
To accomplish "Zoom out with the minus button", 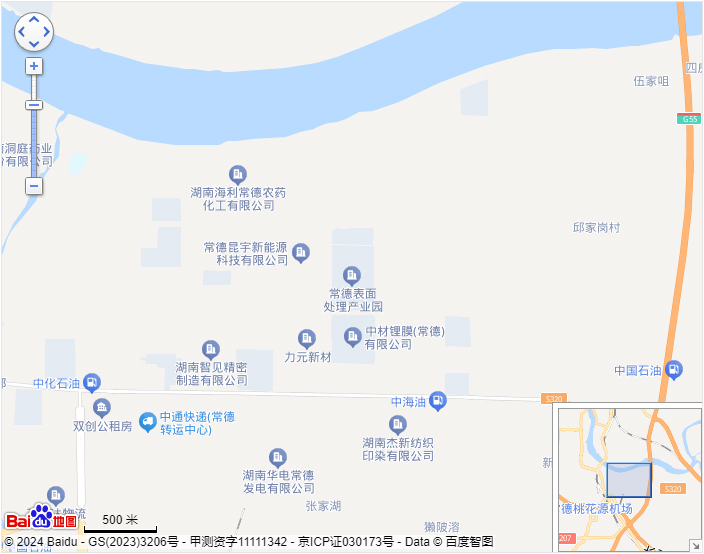I will tap(34, 186).
